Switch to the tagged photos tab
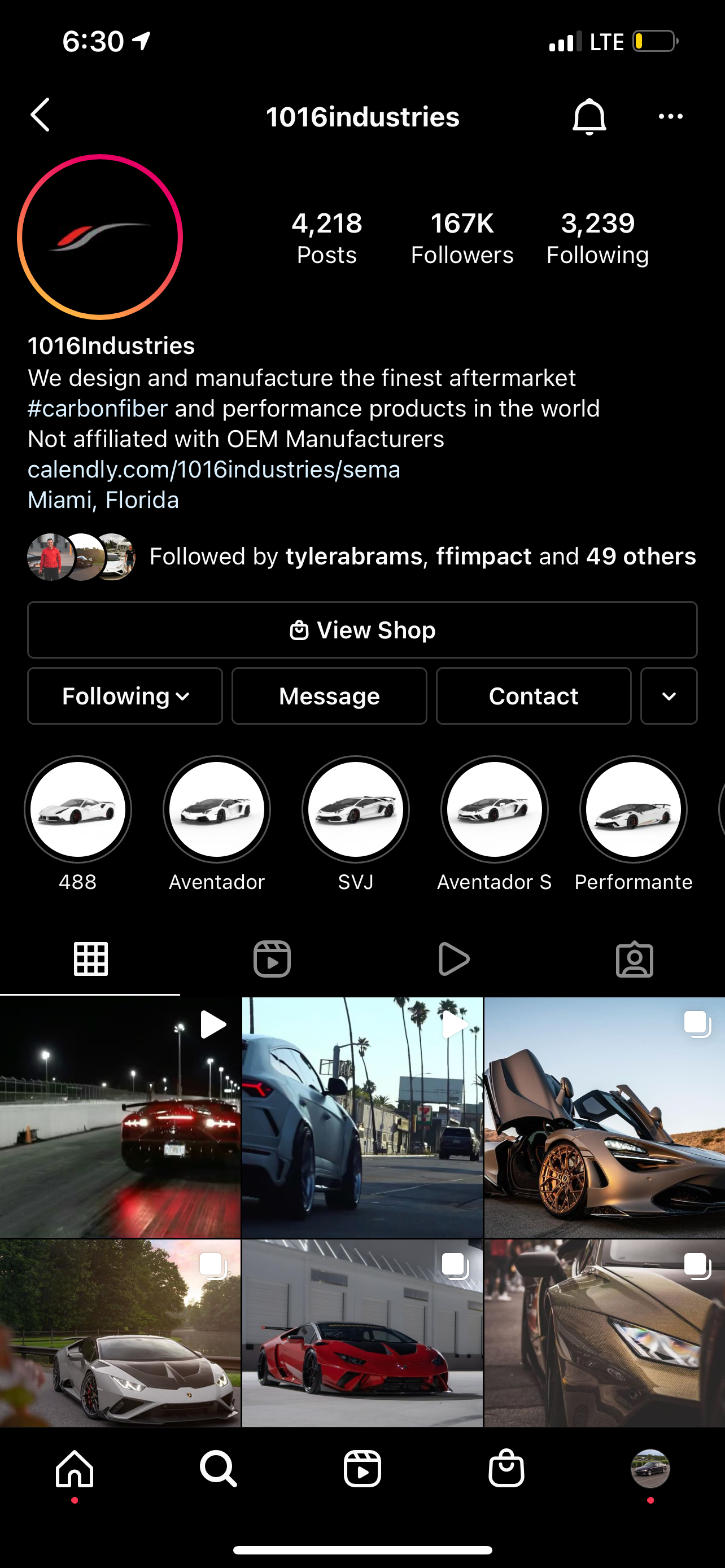The image size is (725, 1568). tap(634, 960)
